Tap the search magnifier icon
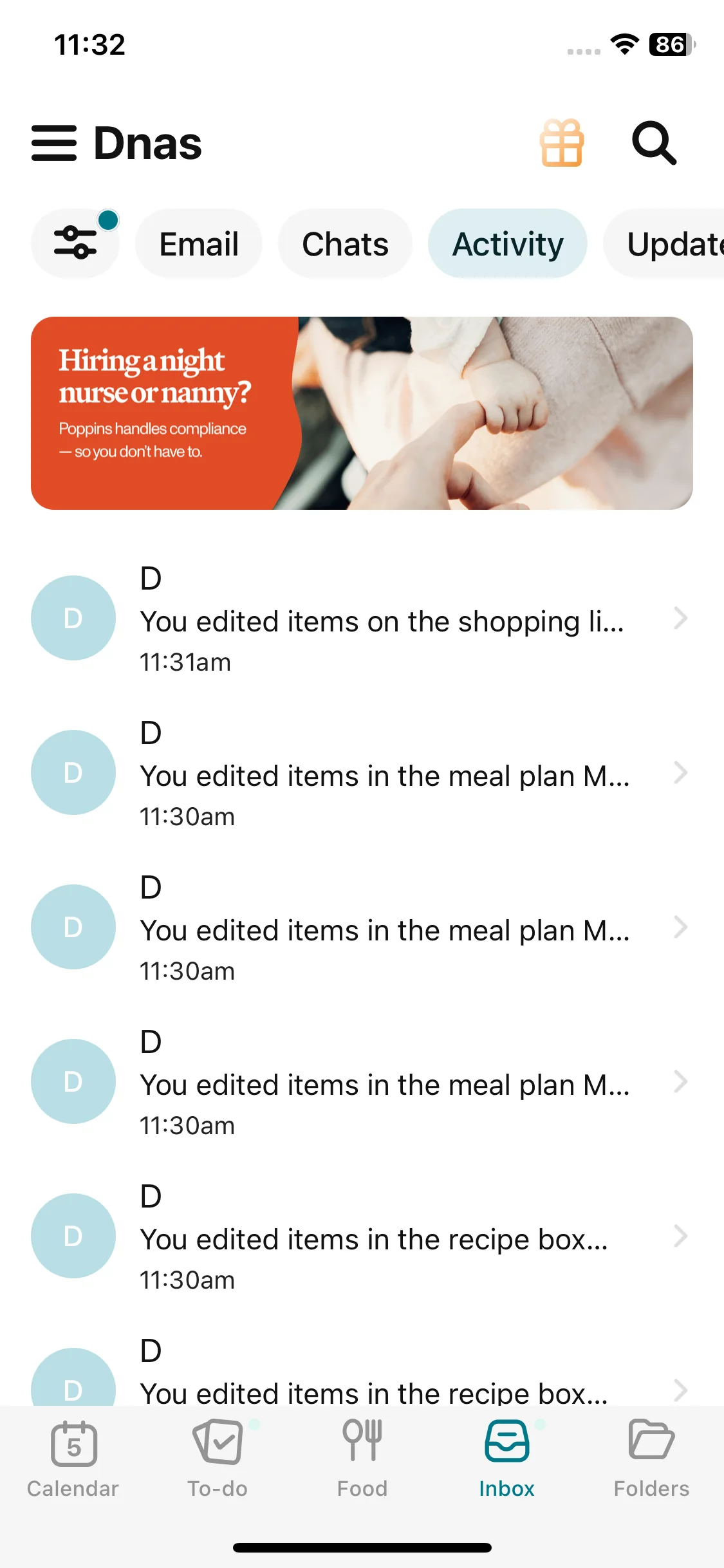 [x=654, y=143]
